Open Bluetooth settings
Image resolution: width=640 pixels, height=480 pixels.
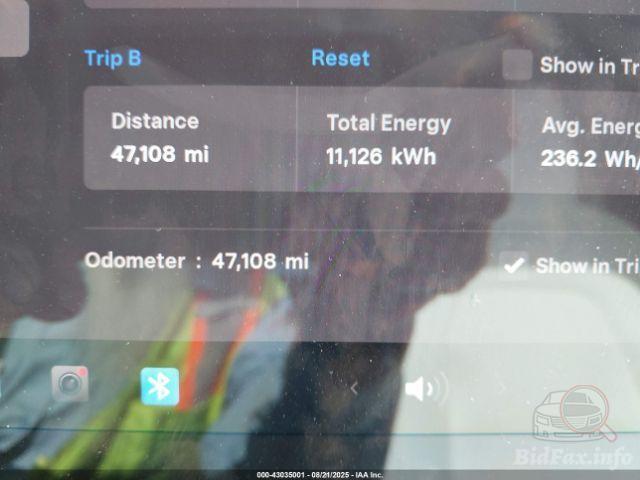tap(160, 386)
